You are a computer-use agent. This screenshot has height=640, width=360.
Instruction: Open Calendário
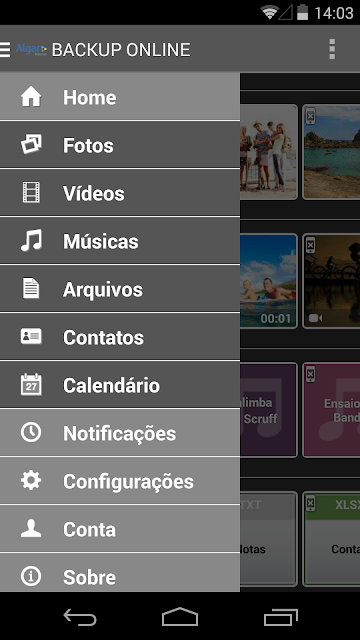pyautogui.click(x=120, y=385)
